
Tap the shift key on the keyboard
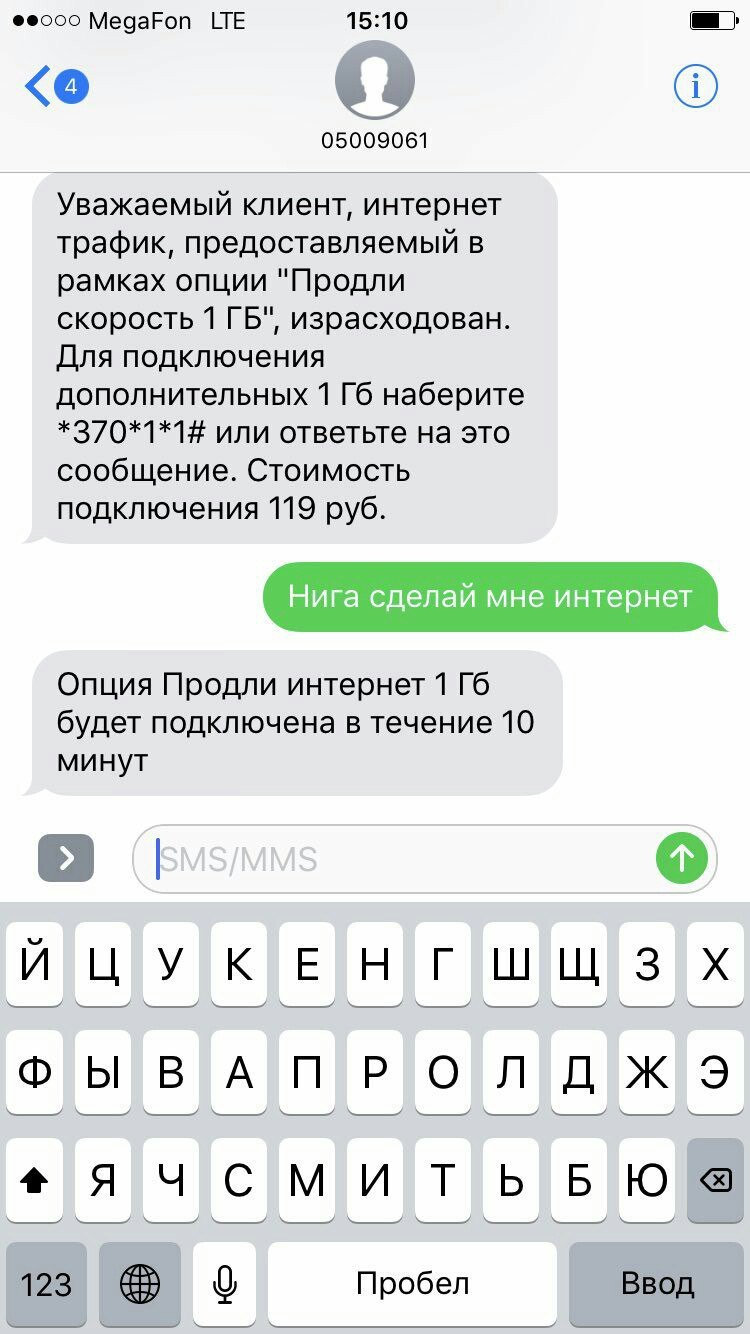(x=35, y=1181)
